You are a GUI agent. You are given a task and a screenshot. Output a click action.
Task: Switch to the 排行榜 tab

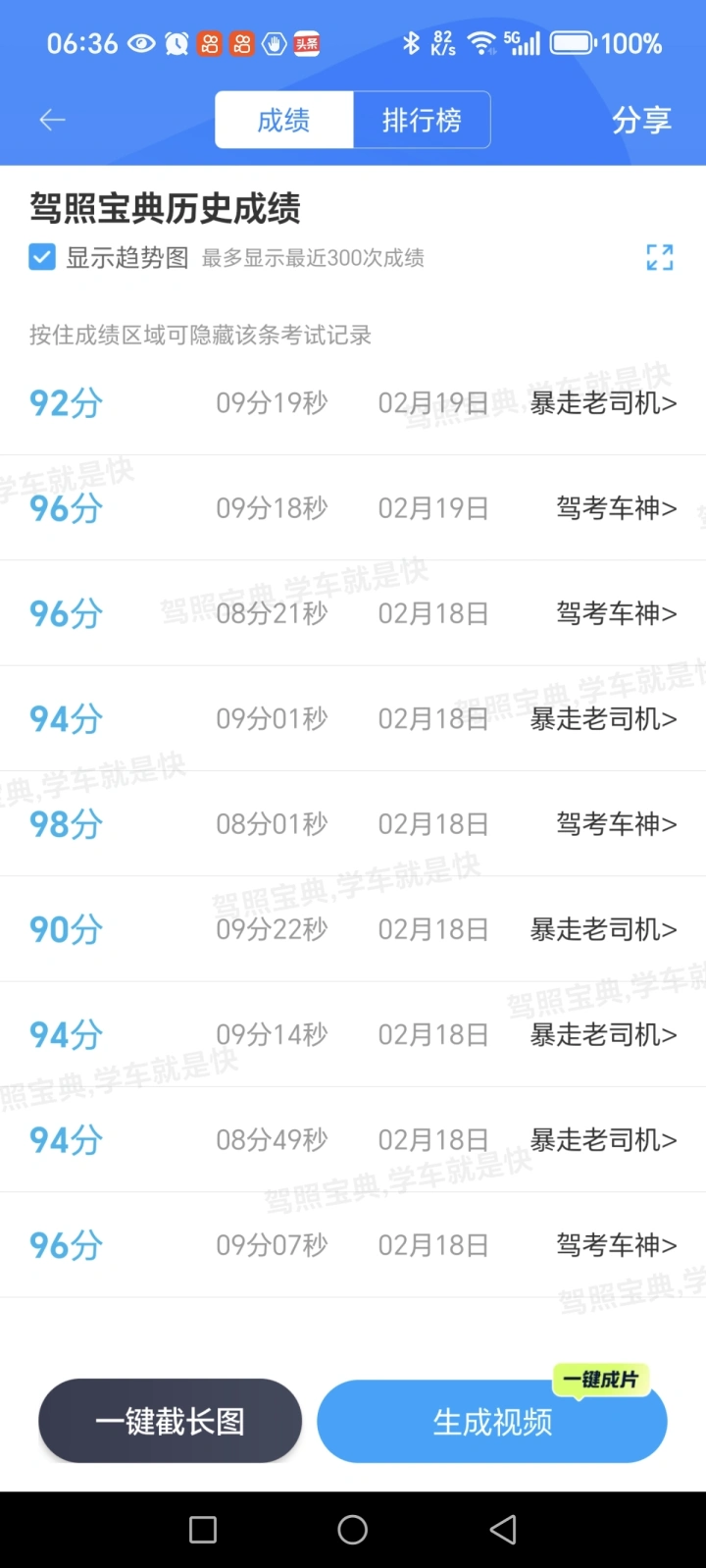point(422,120)
